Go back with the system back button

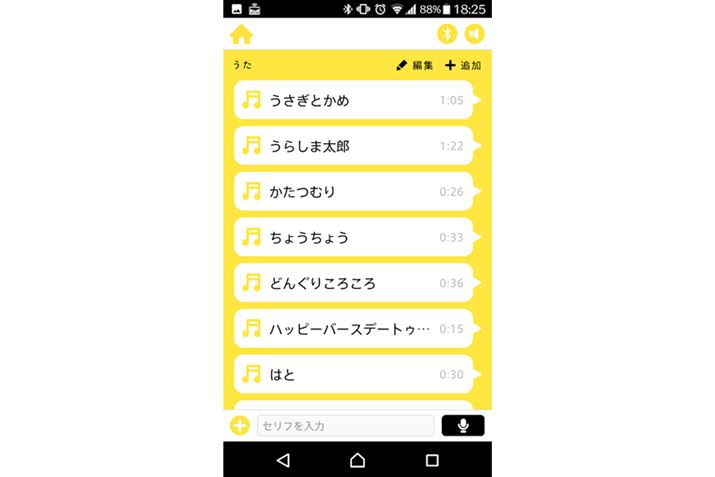283,460
